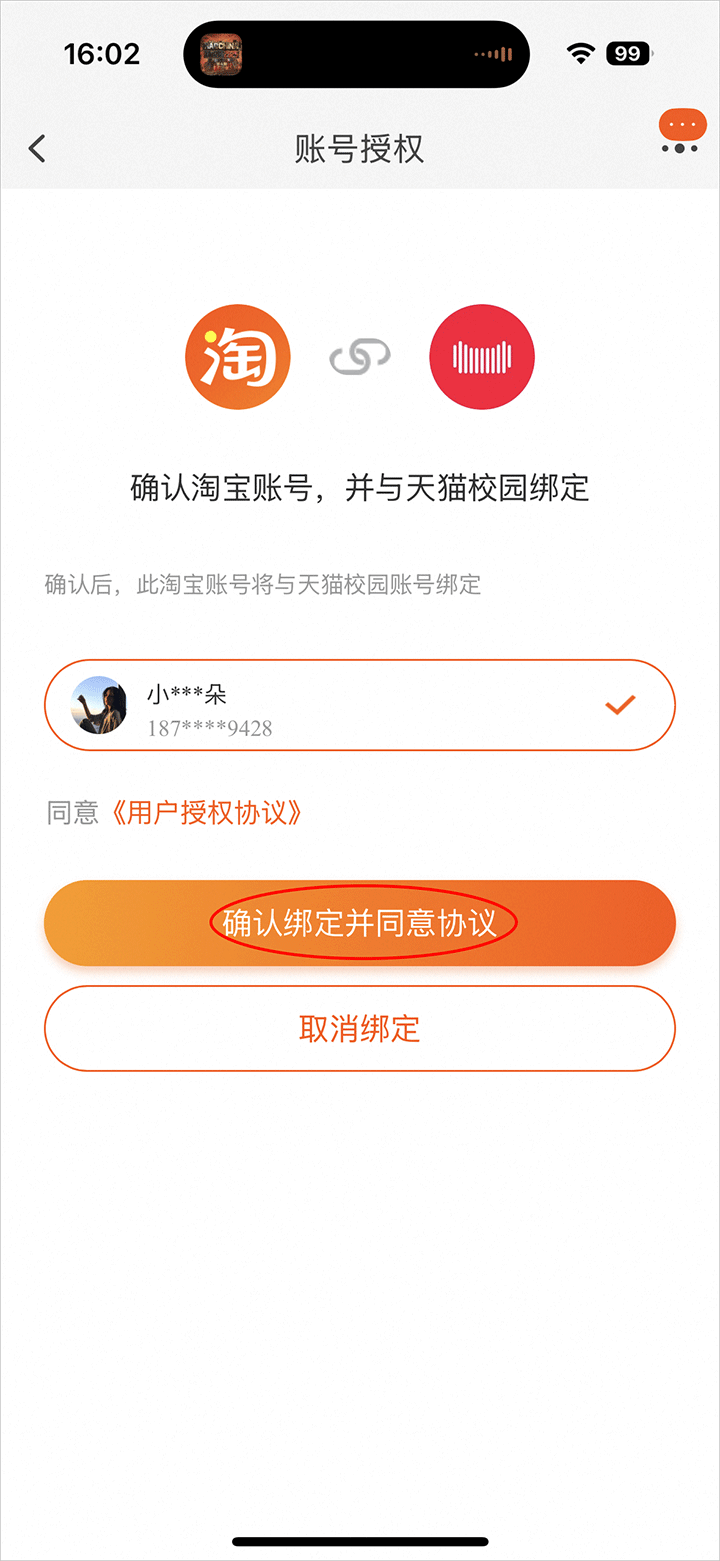Open the 《用户授权协议》 link
Screen dimensions: 720x1561
click(204, 812)
